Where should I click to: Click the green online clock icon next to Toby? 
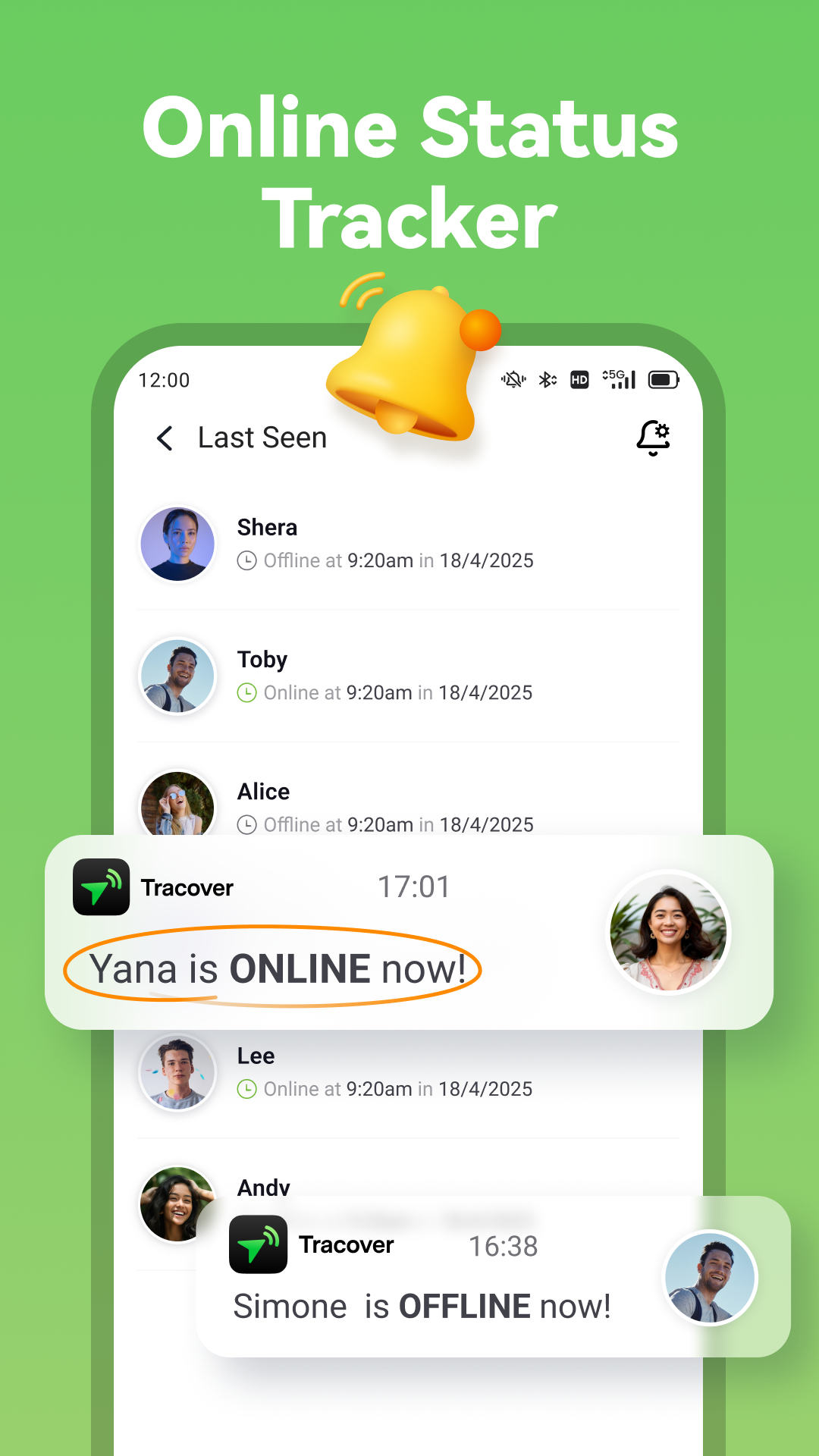[x=247, y=692]
